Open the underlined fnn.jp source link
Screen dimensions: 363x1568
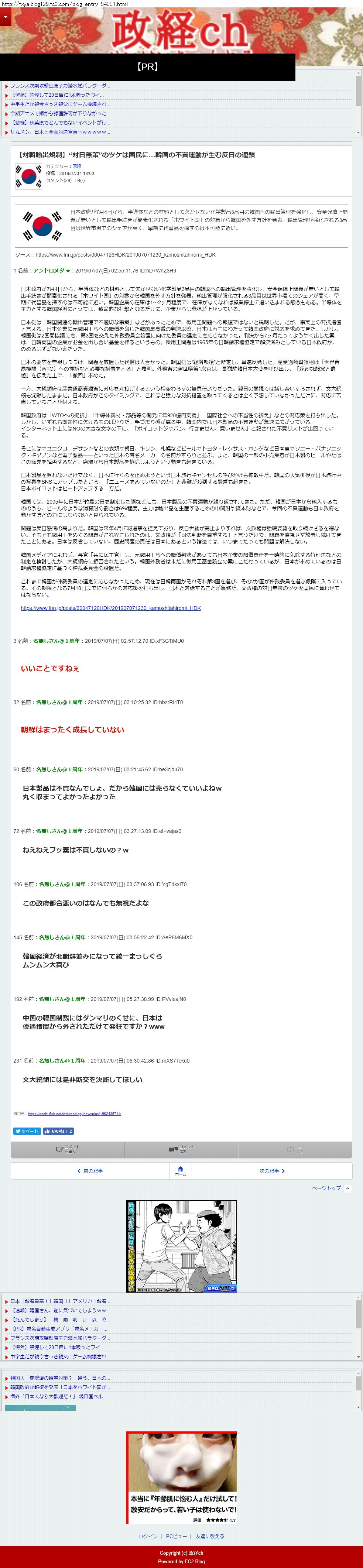pyautogui.click(x=110, y=608)
